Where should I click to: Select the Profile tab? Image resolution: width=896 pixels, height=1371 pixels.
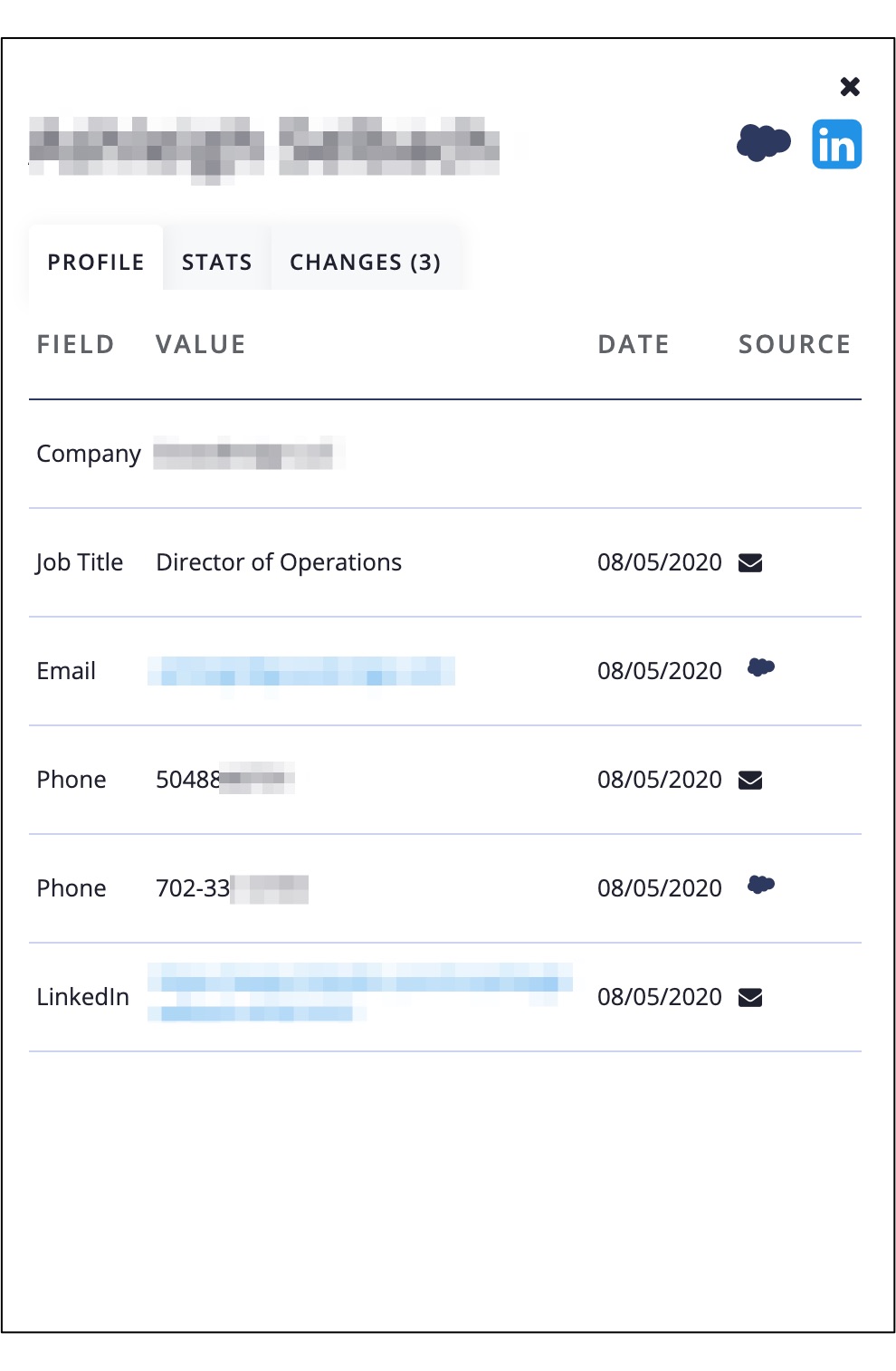coord(96,262)
